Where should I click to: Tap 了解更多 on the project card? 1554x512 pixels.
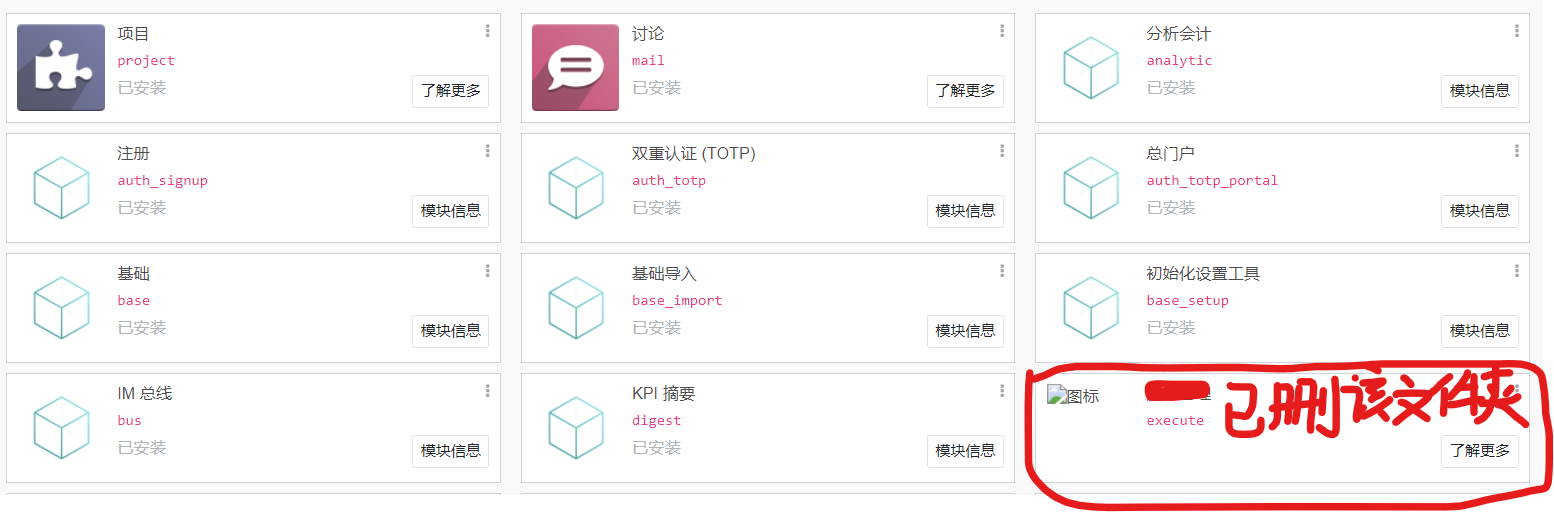[x=450, y=91]
